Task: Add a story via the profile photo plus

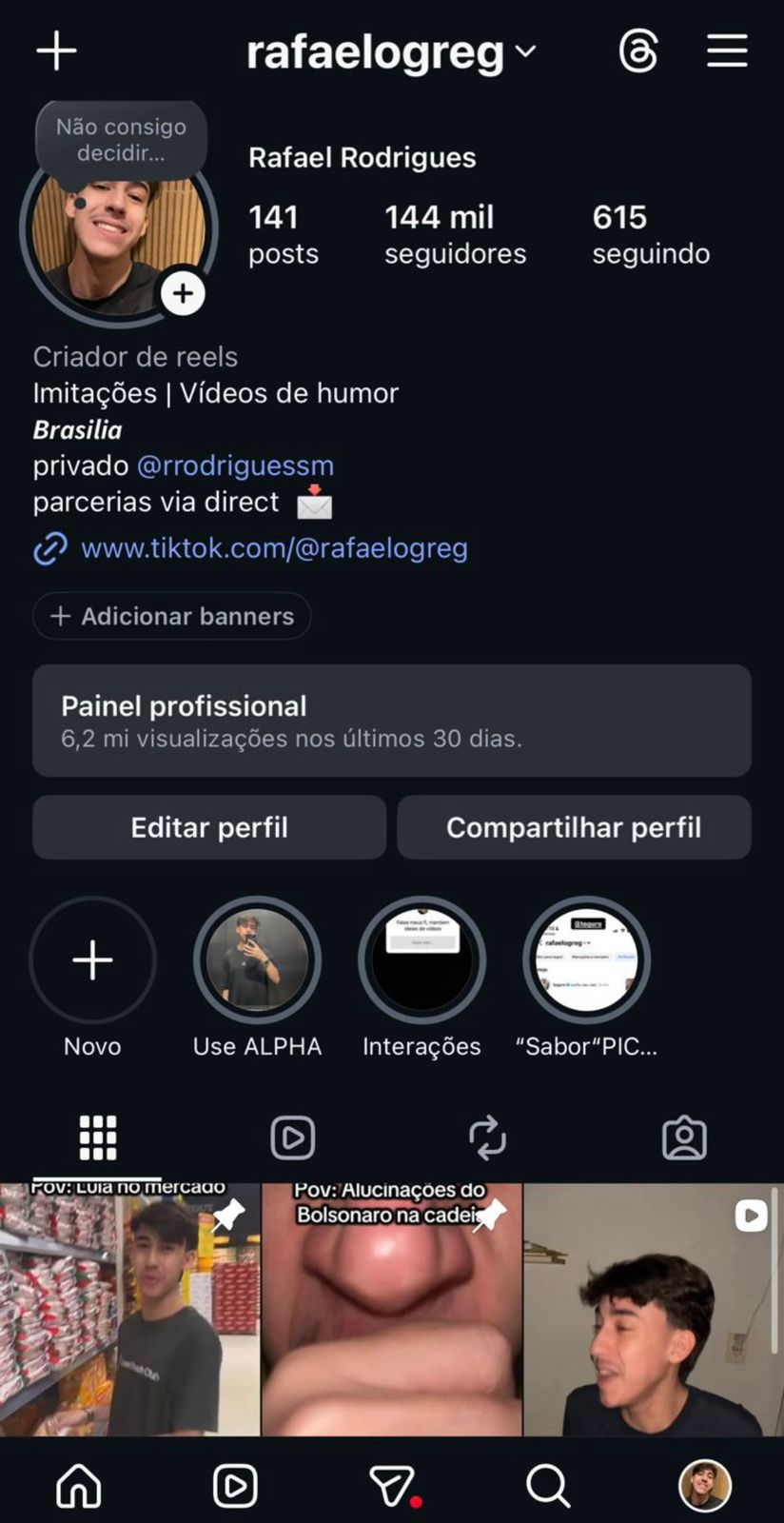Action: [183, 293]
